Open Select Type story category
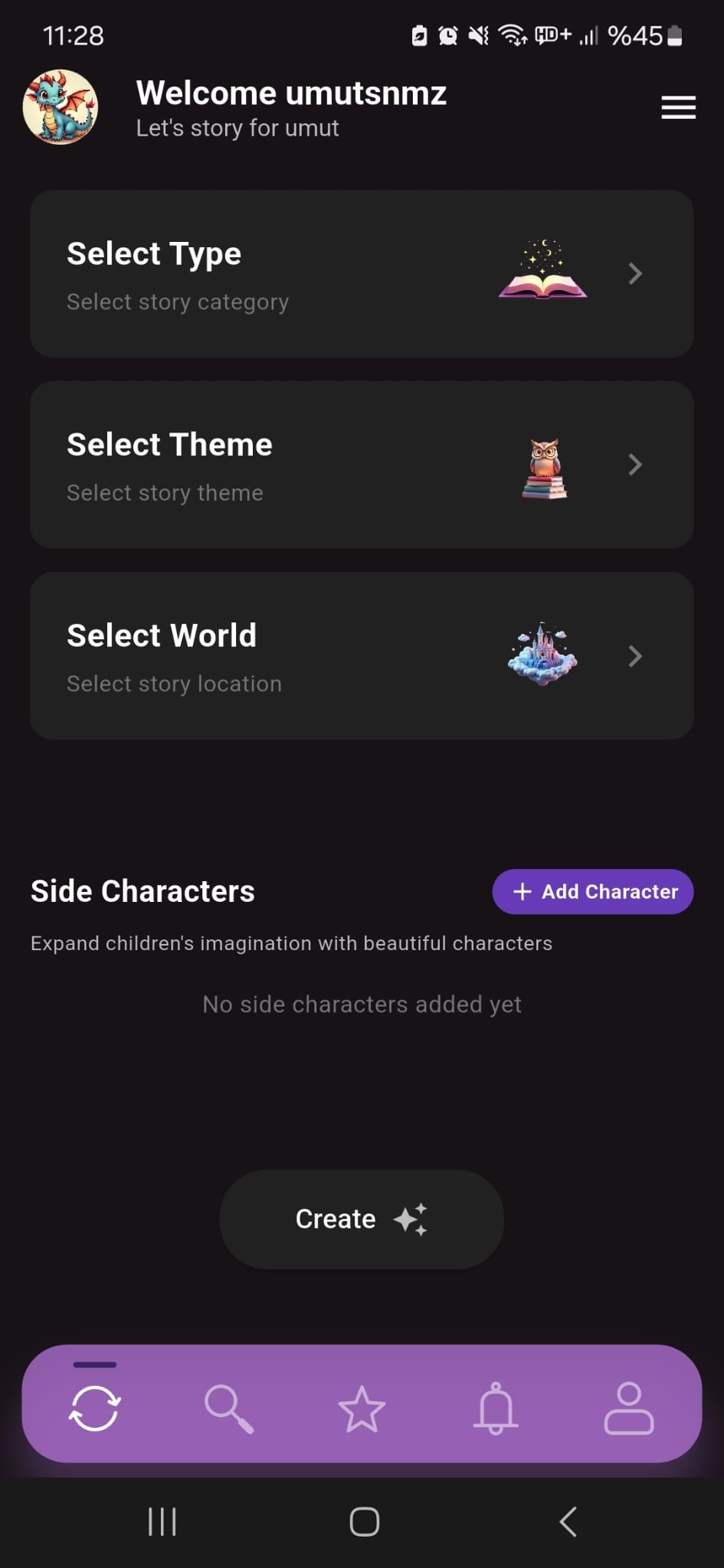The width and height of the screenshot is (724, 1568). tap(362, 274)
